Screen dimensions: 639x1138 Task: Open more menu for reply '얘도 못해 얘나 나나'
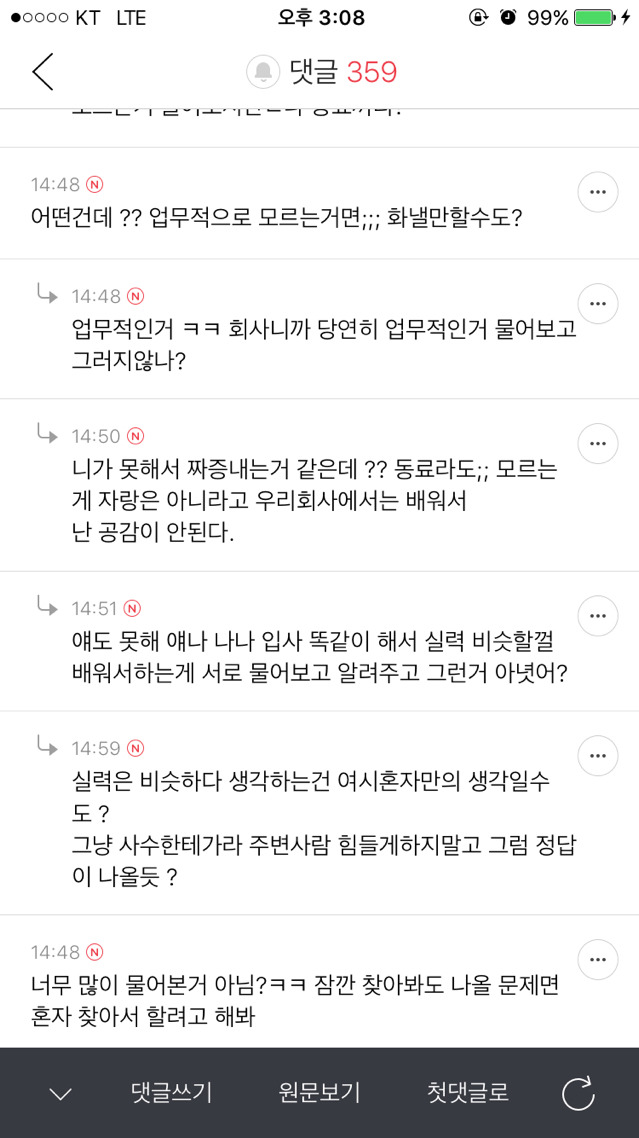(x=598, y=615)
